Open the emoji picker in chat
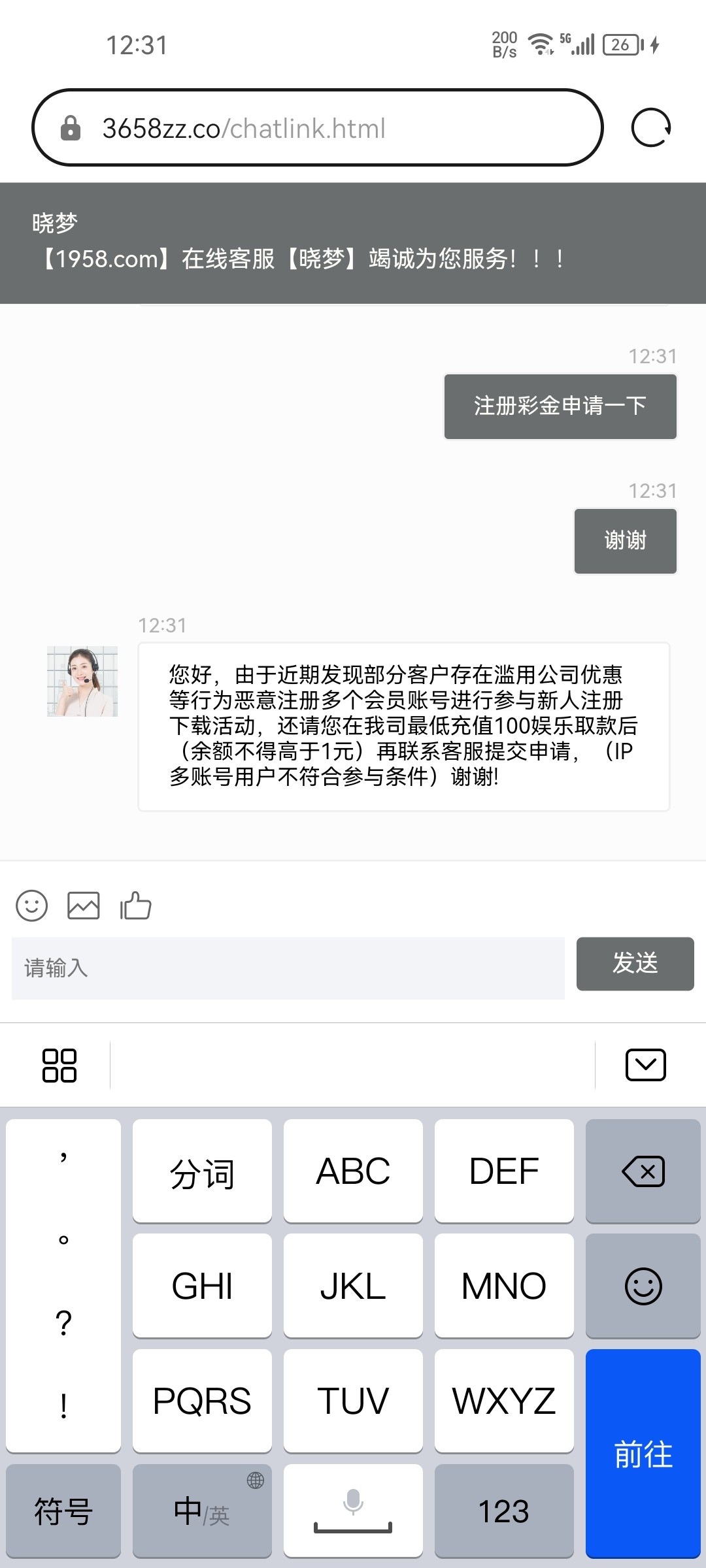 (31, 906)
